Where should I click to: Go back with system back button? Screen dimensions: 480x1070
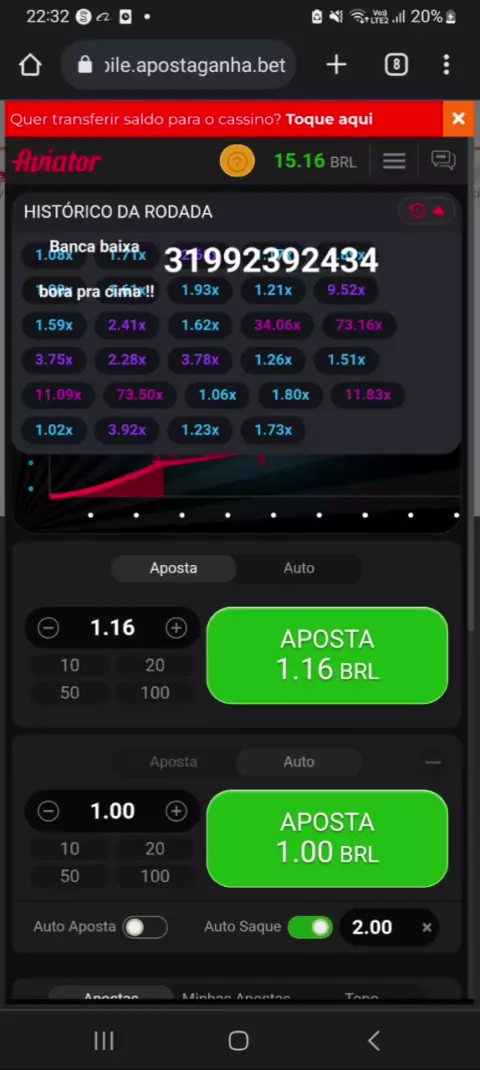tap(373, 1041)
